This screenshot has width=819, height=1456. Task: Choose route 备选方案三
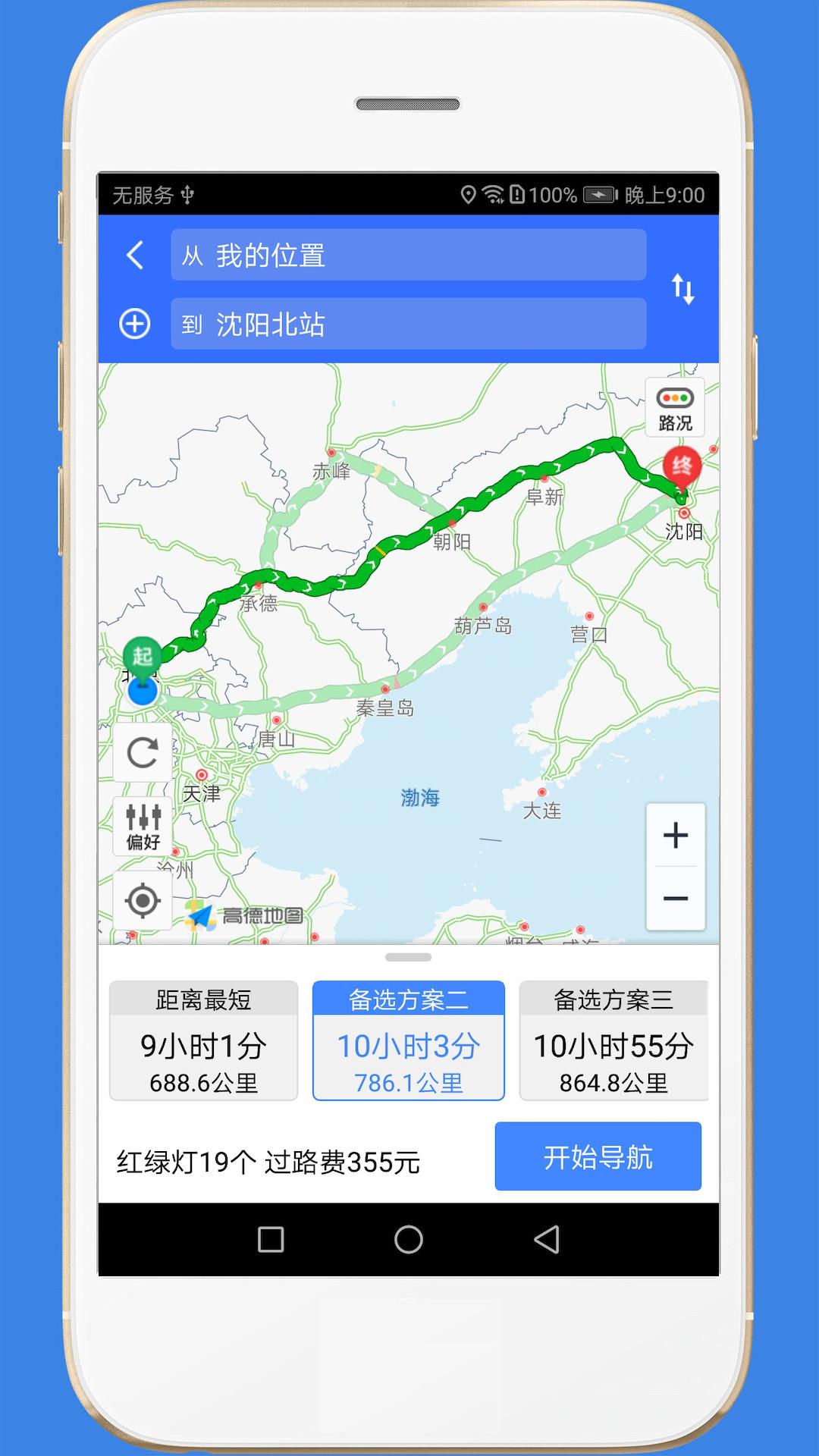[613, 1040]
